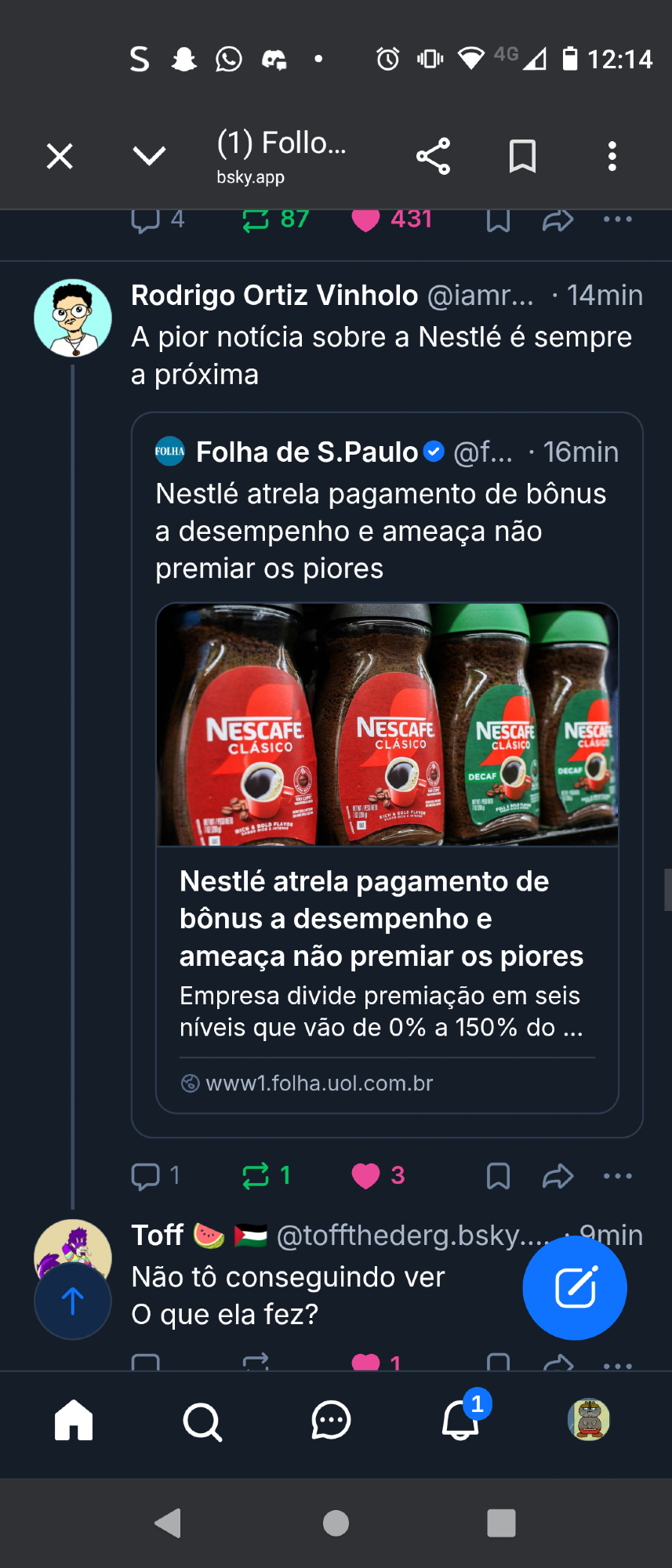Open the notifications bell
This screenshot has width=672, height=1568.
[461, 1421]
